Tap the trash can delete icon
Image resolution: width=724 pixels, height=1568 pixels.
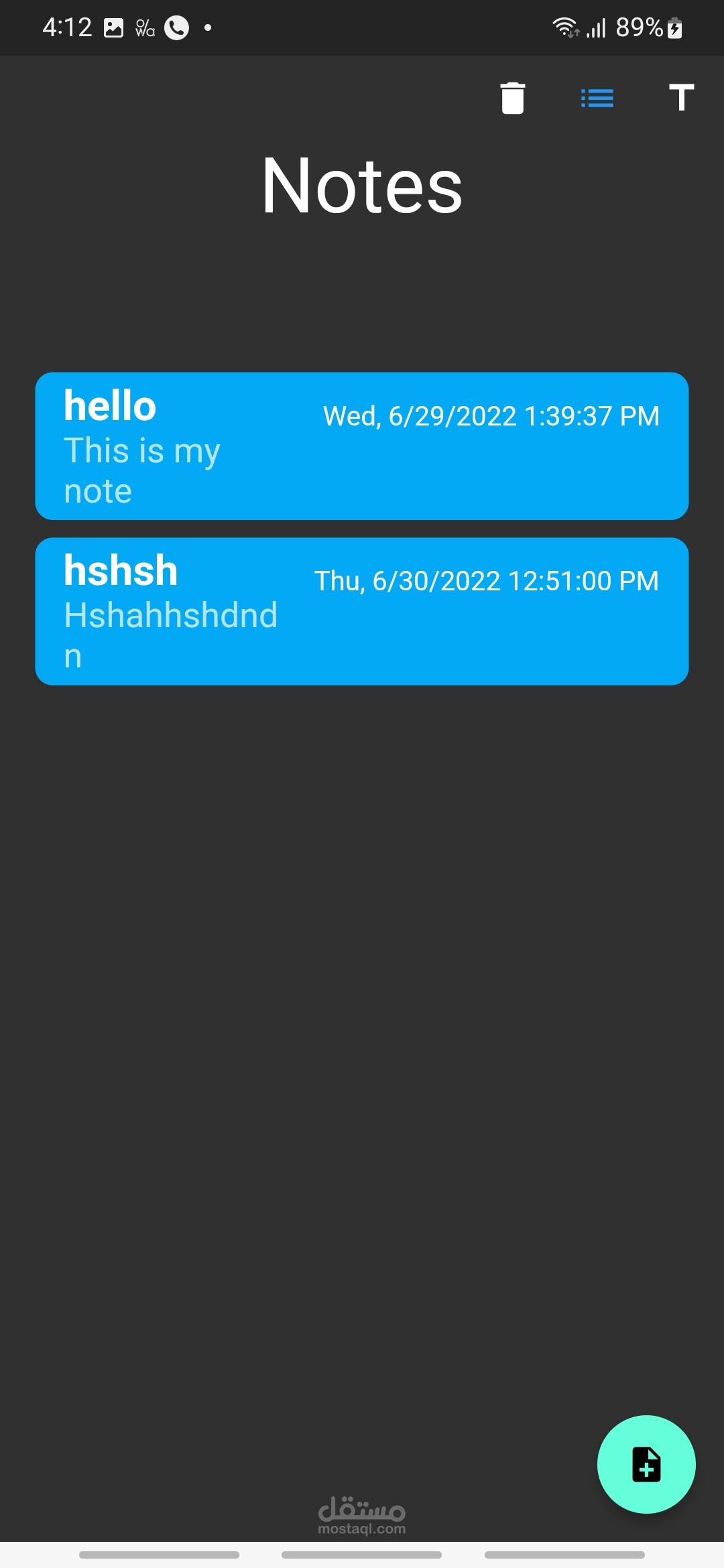[513, 98]
